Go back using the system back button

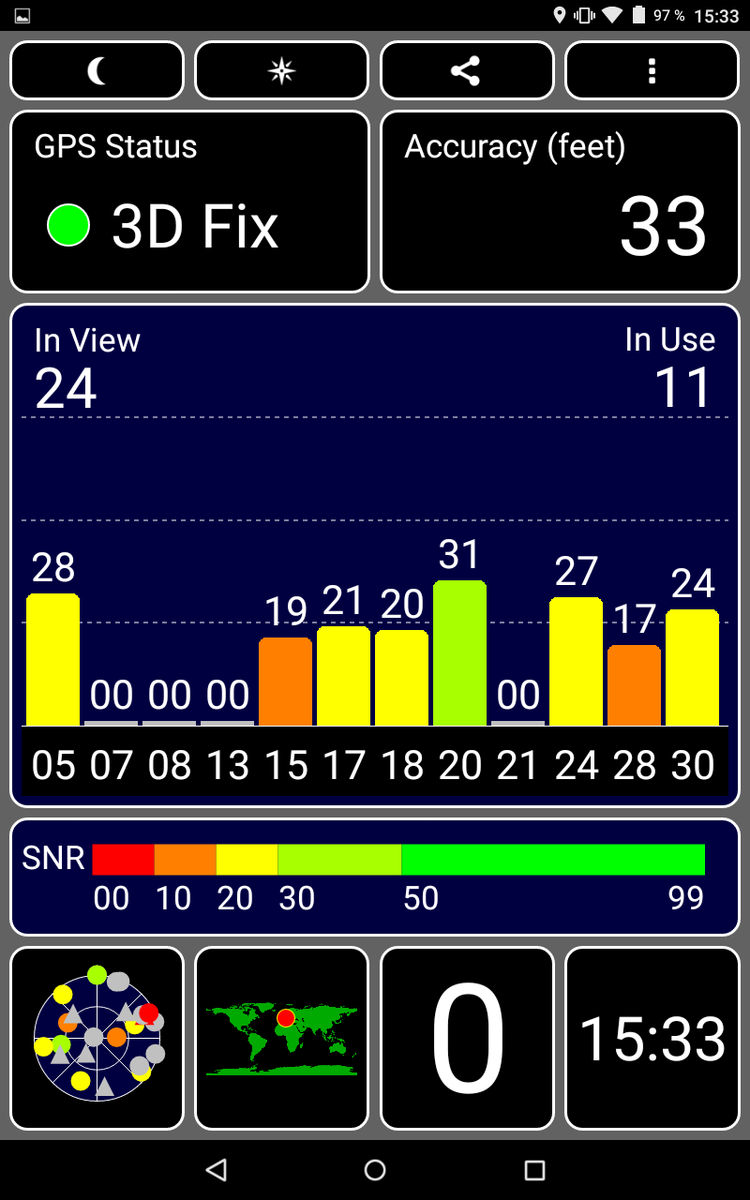coord(215,1169)
